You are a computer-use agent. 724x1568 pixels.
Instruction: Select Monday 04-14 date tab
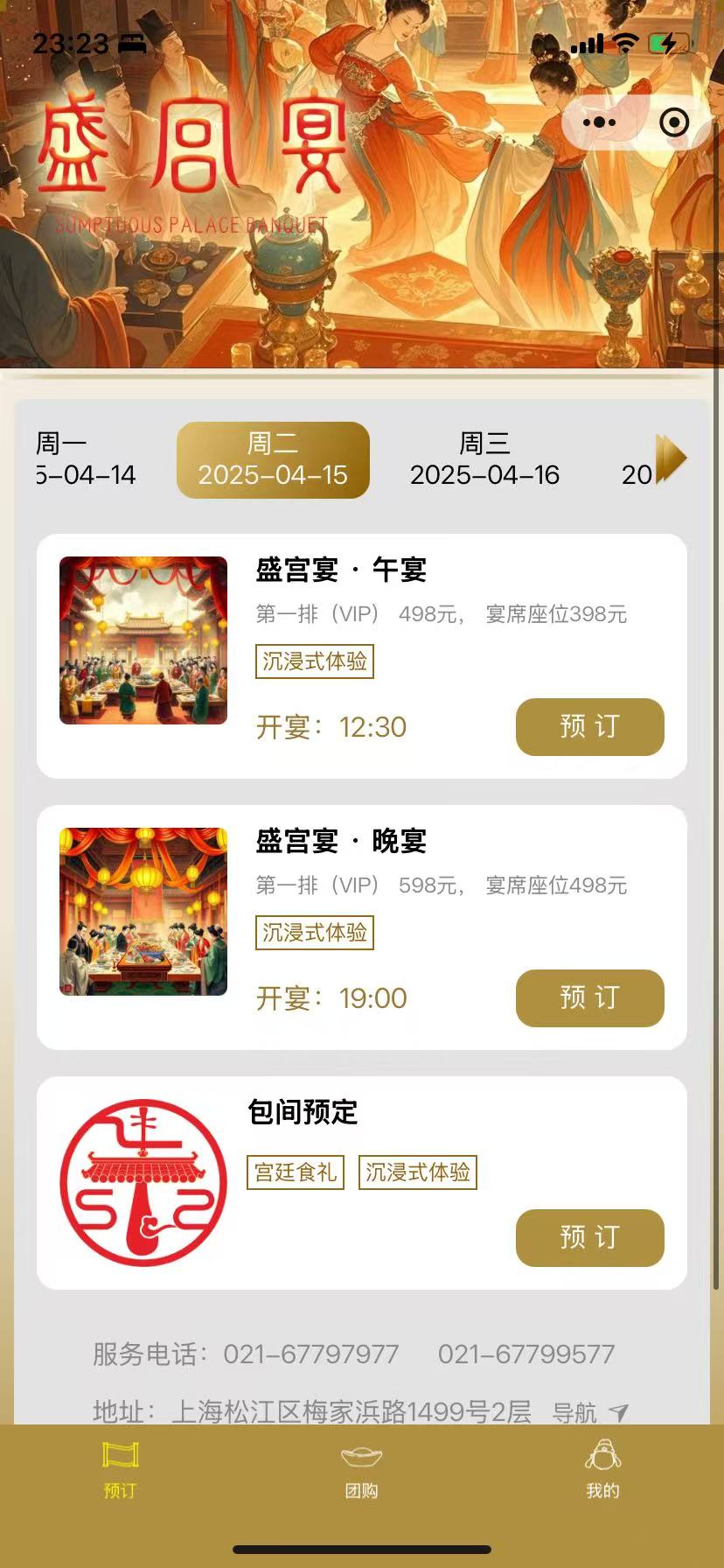point(86,460)
